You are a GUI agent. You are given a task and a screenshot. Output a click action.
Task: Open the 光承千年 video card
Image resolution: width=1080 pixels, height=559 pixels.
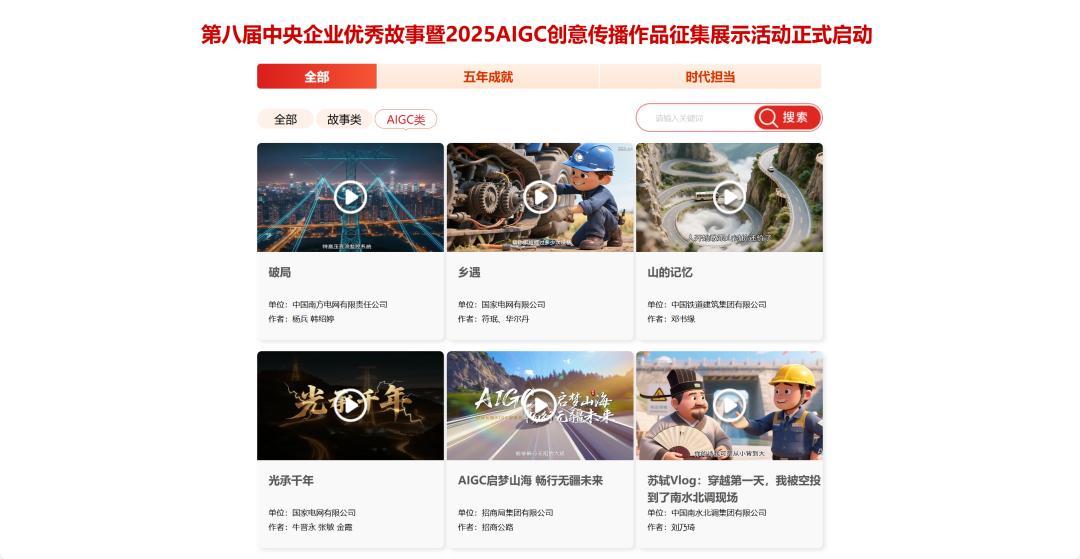pyautogui.click(x=350, y=405)
